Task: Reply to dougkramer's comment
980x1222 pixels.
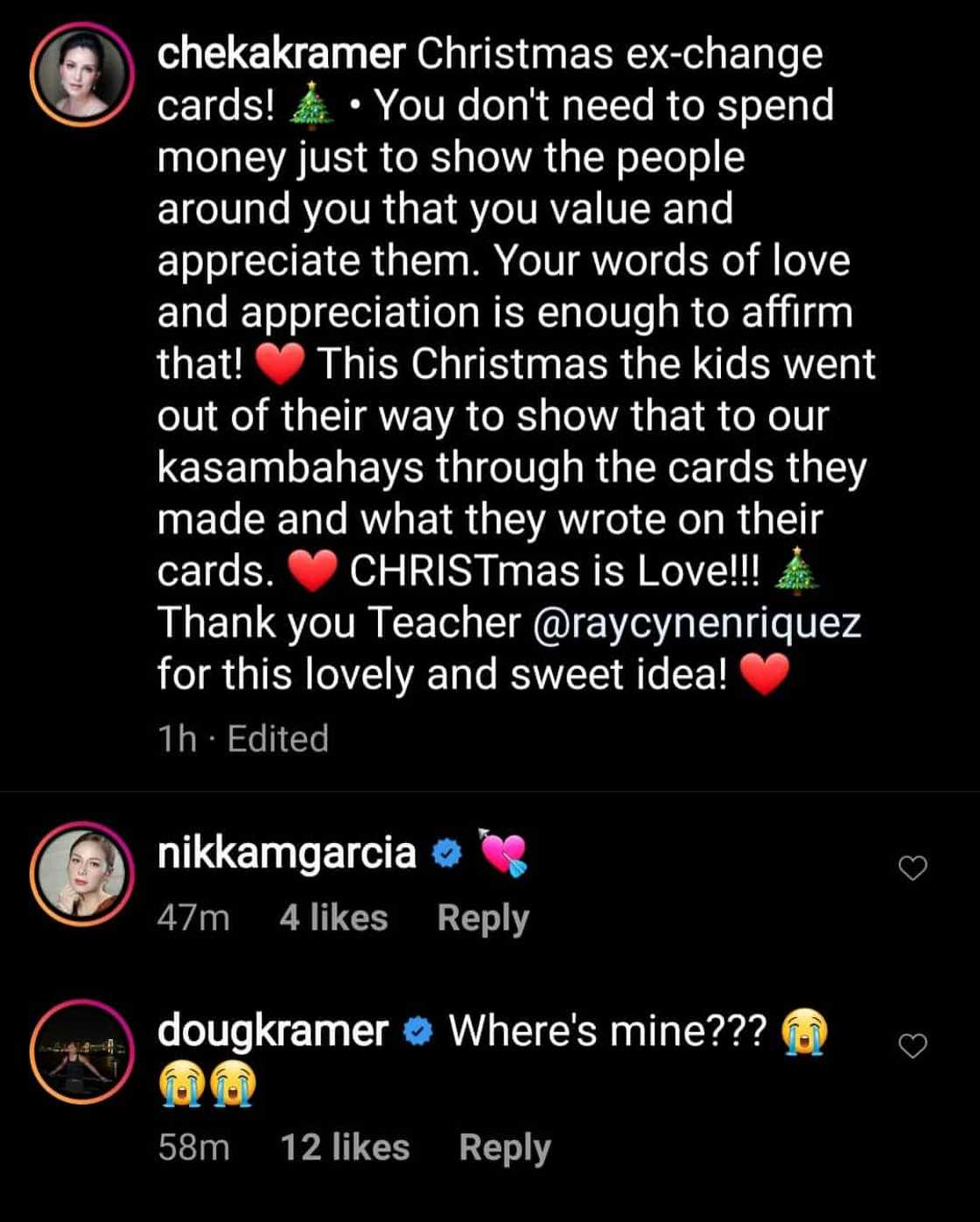Action: (x=505, y=1148)
